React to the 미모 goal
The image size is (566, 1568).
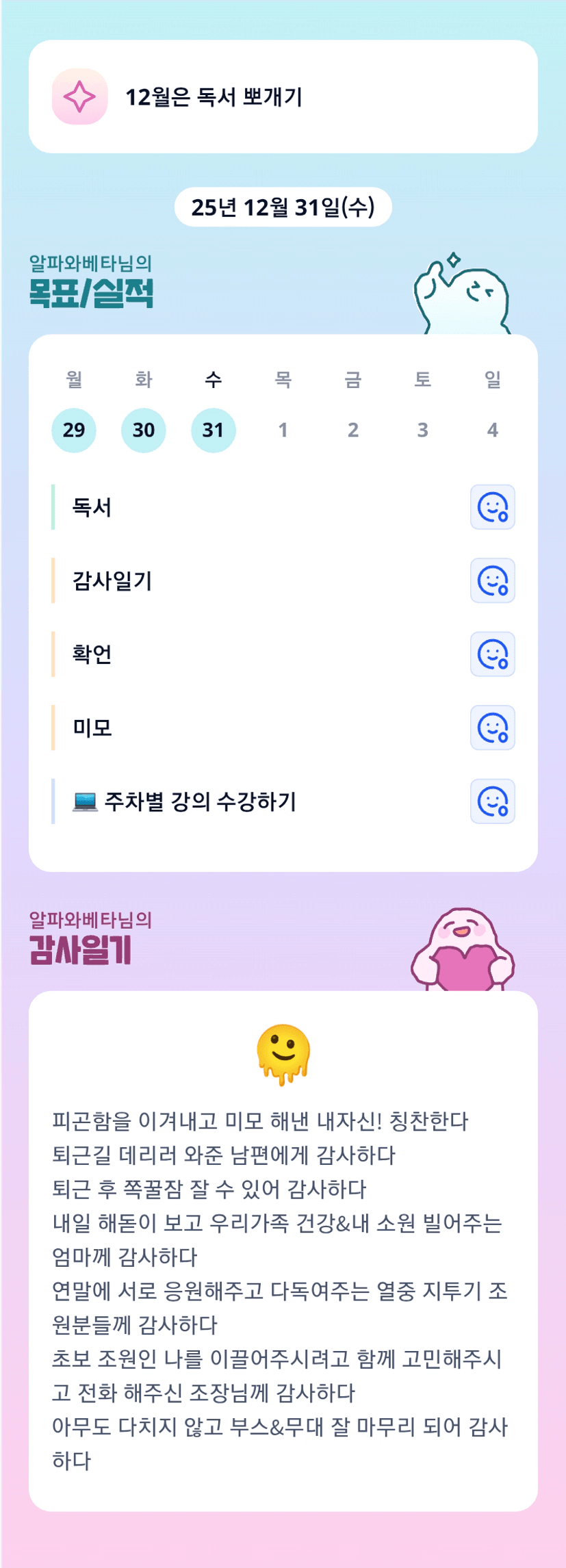pyautogui.click(x=492, y=728)
